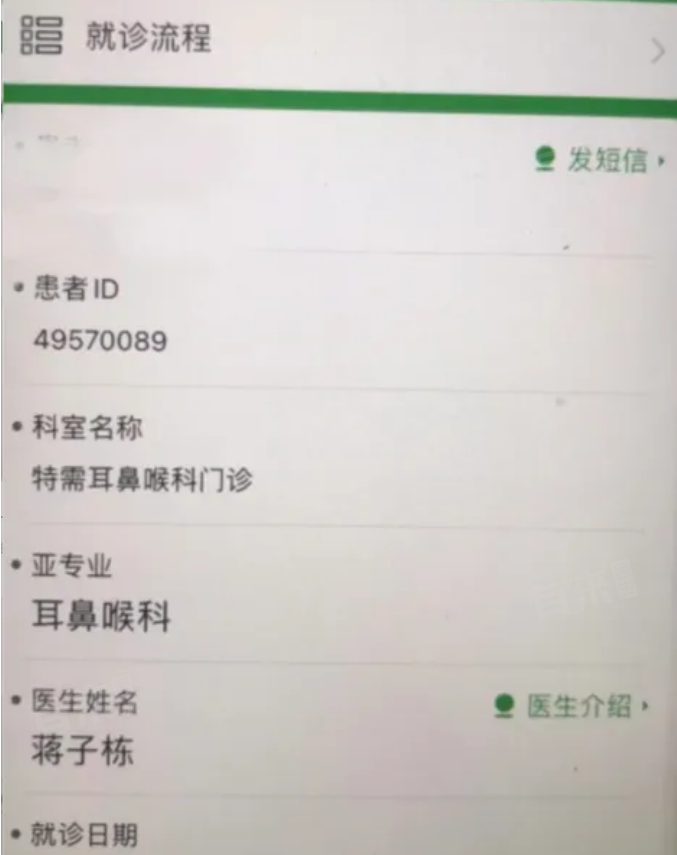677x855 pixels.
Task: Tap the 发短信 link
Action: tap(604, 160)
